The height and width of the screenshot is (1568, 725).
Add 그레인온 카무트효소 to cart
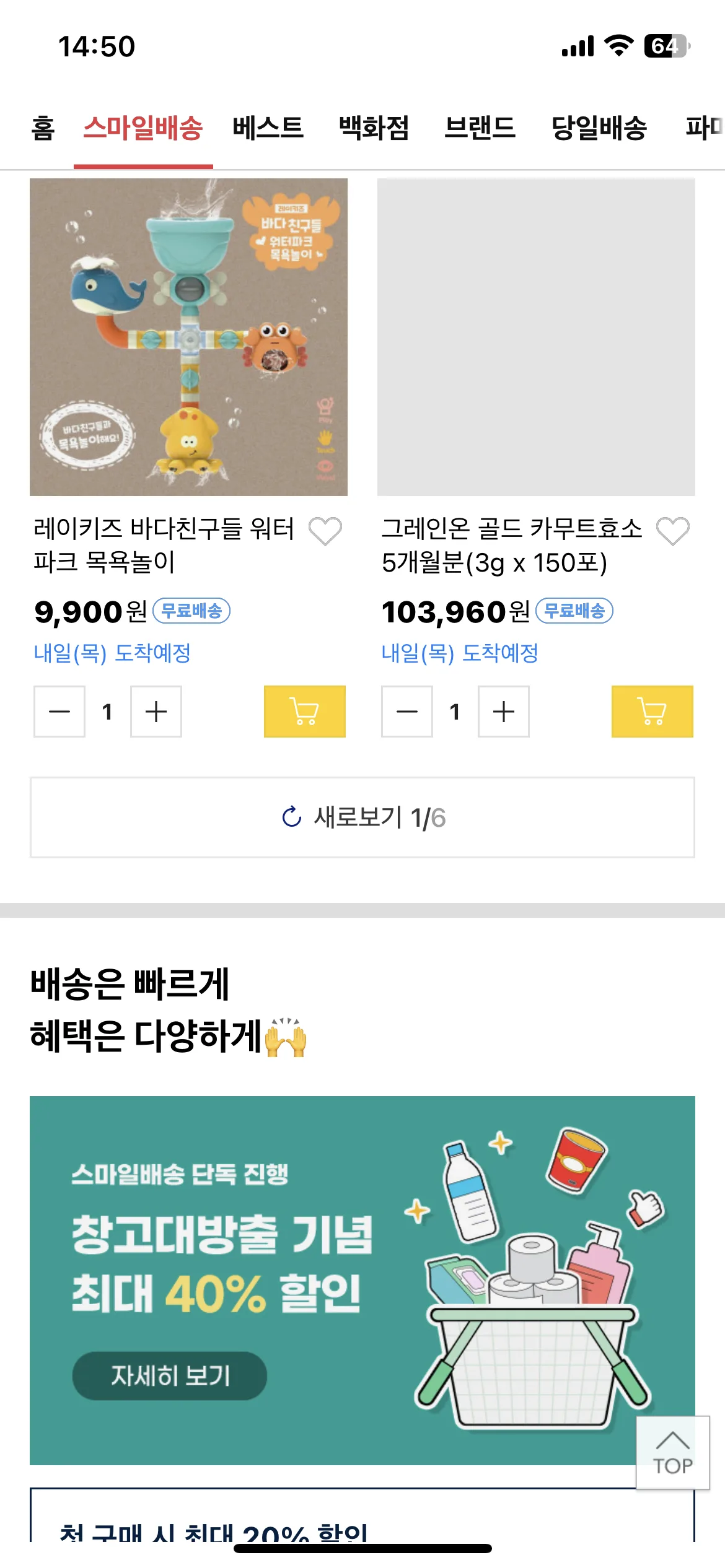tap(652, 712)
